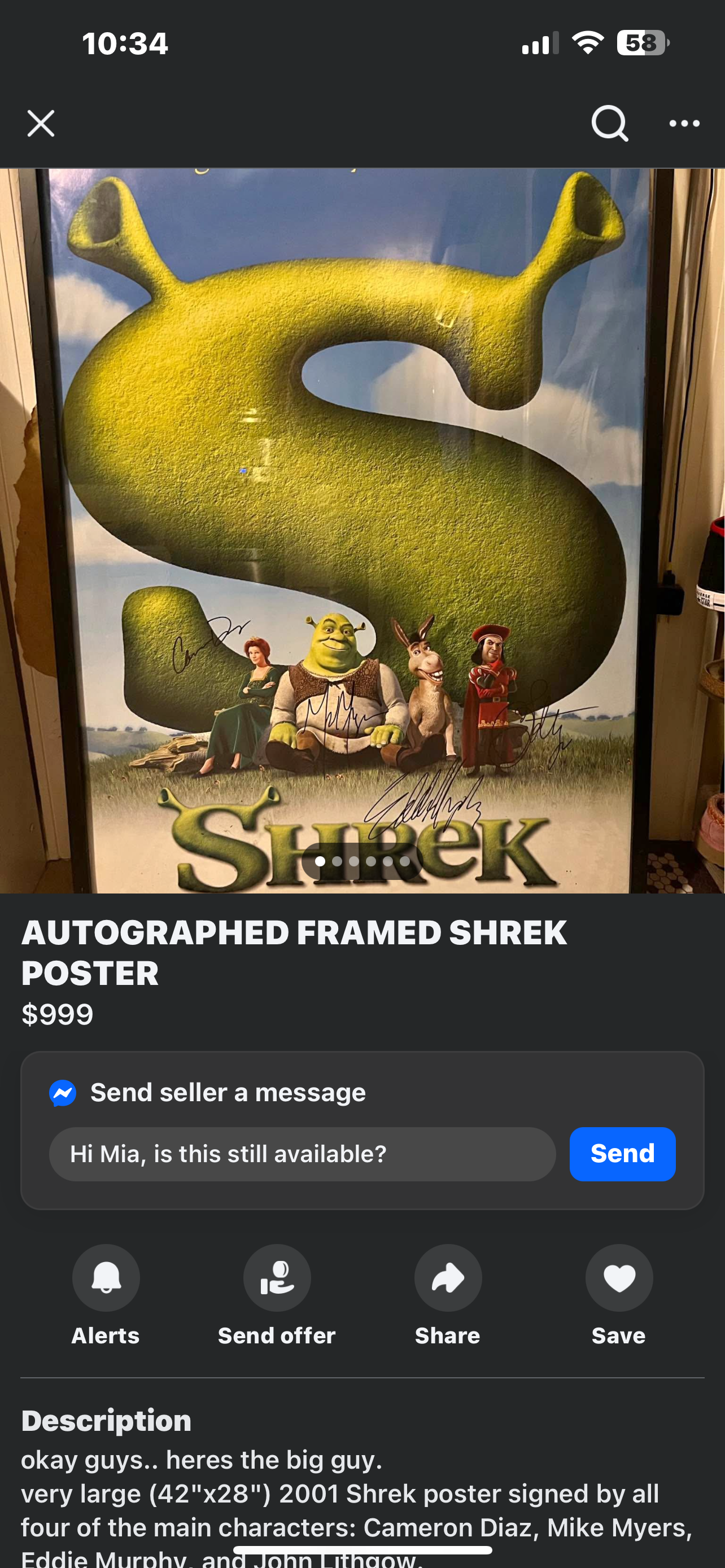
Task: Save the listing with the heart
Action: click(x=619, y=1277)
